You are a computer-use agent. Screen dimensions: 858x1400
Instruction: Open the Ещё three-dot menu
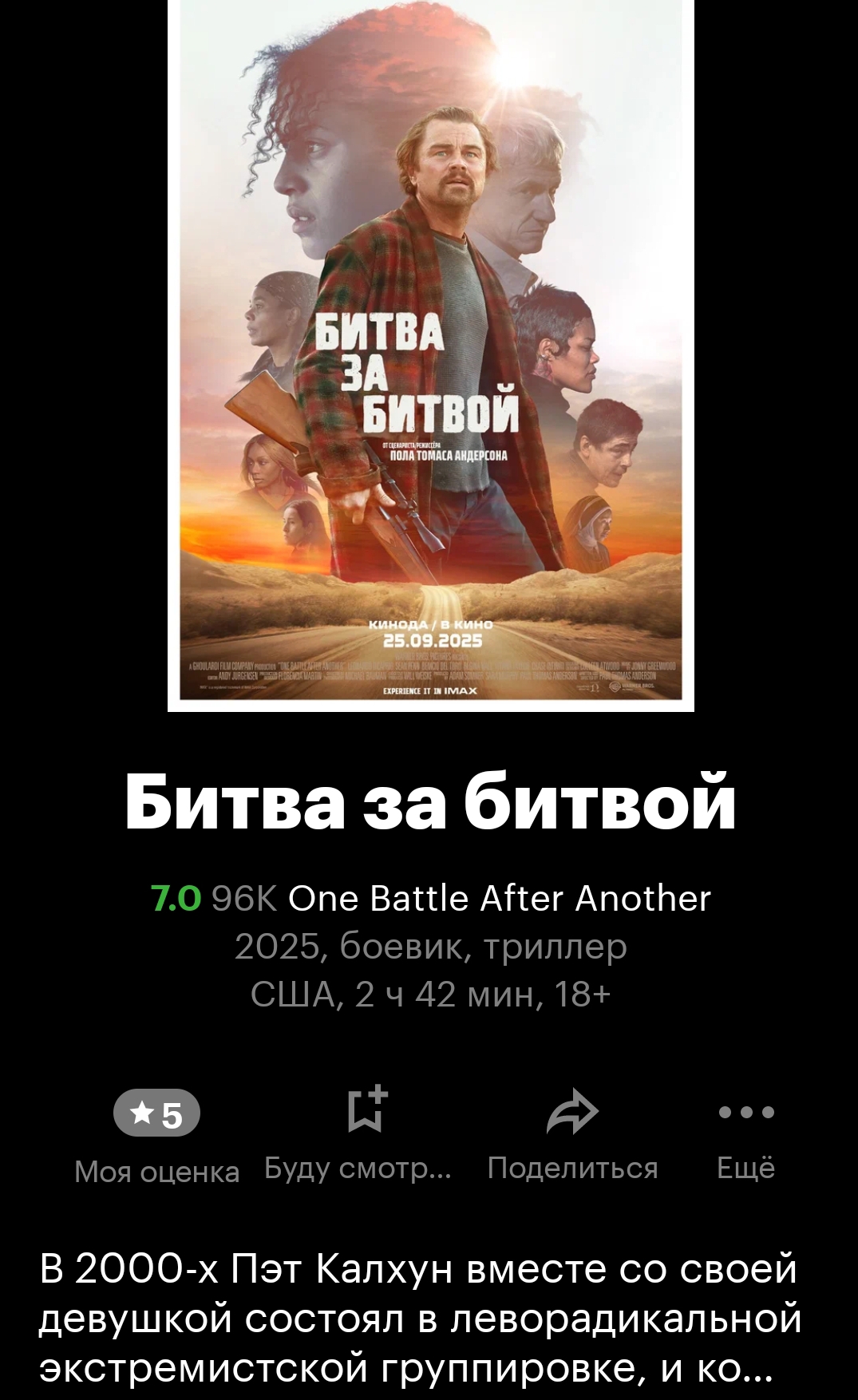coord(745,1113)
